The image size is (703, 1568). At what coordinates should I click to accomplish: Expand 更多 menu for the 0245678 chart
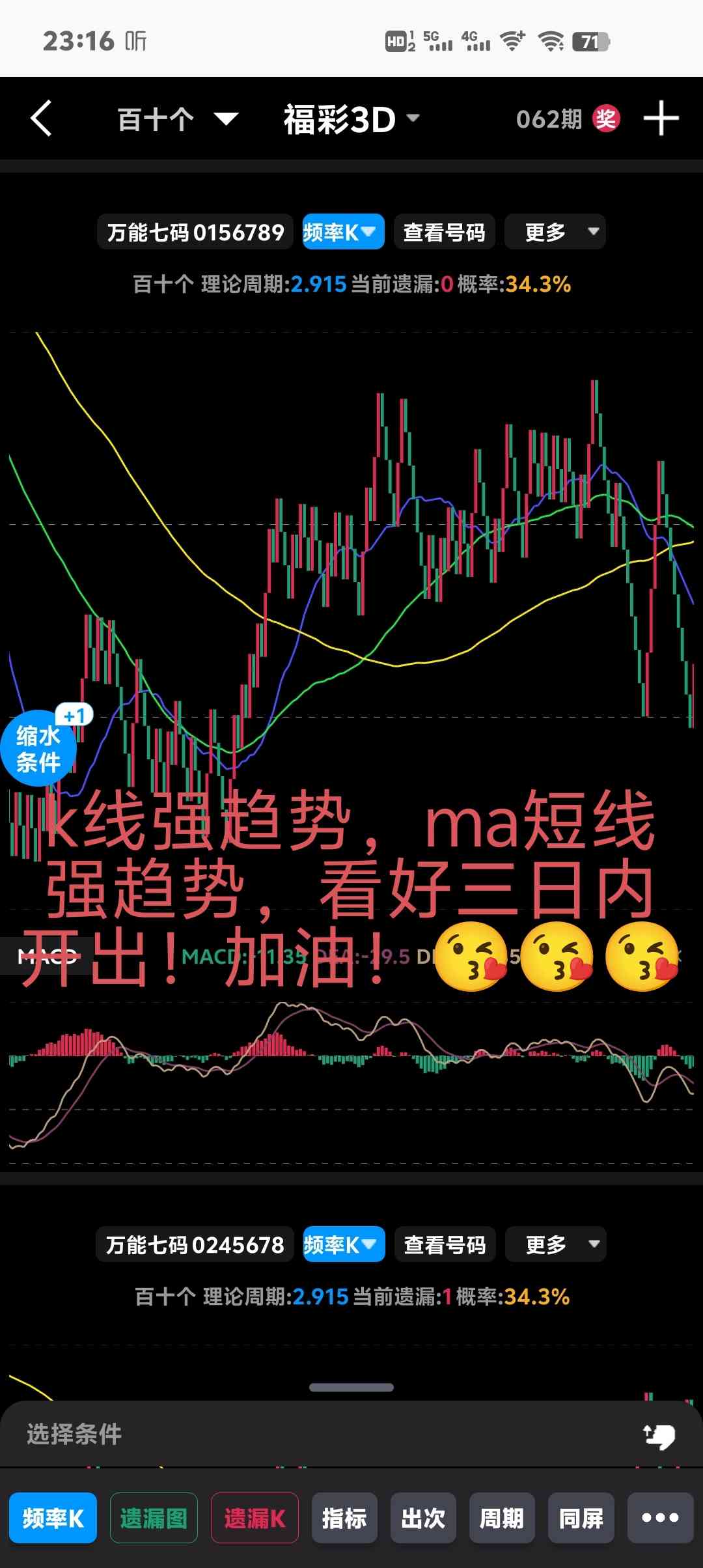click(555, 1245)
